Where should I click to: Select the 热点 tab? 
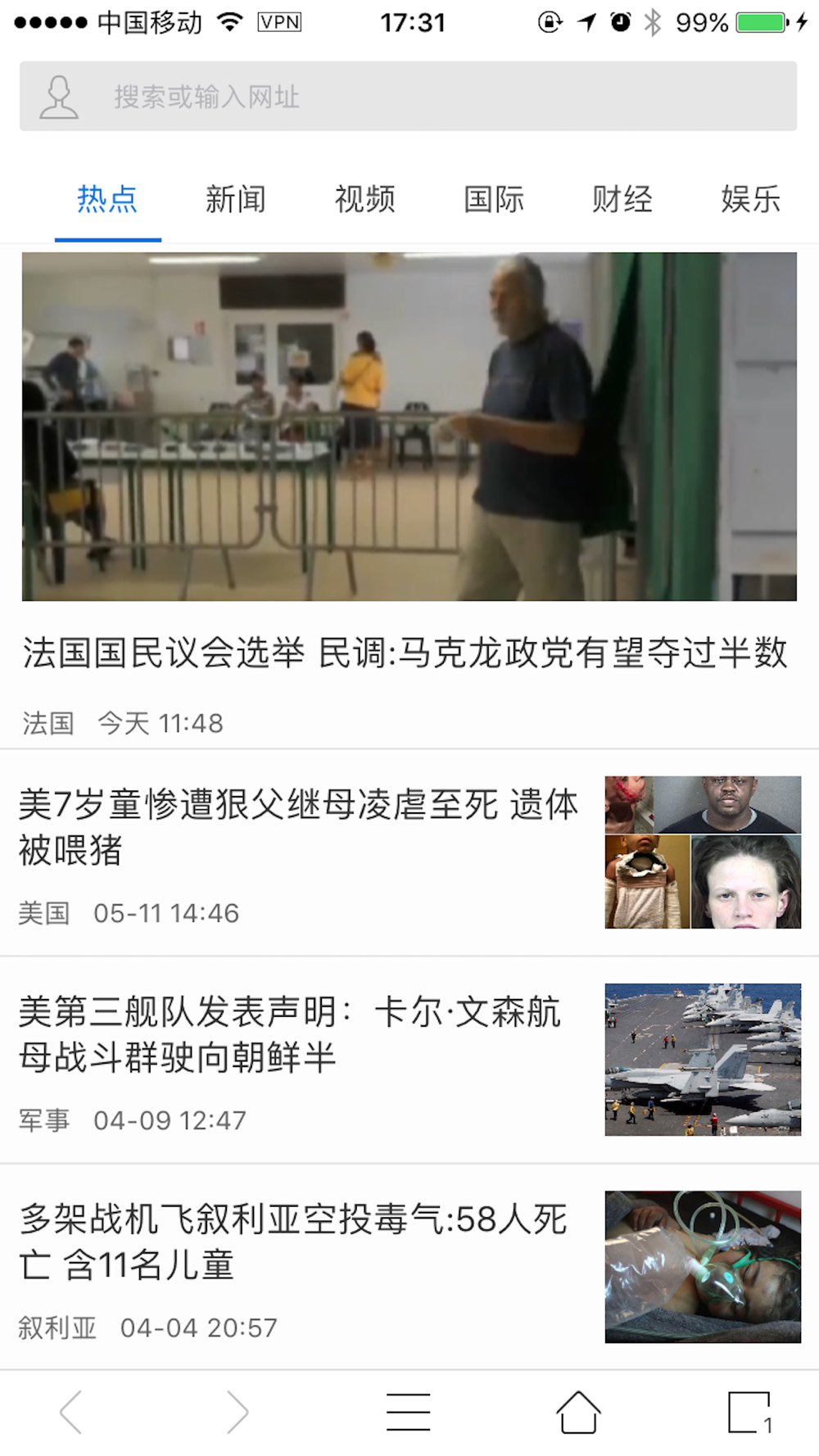click(107, 199)
